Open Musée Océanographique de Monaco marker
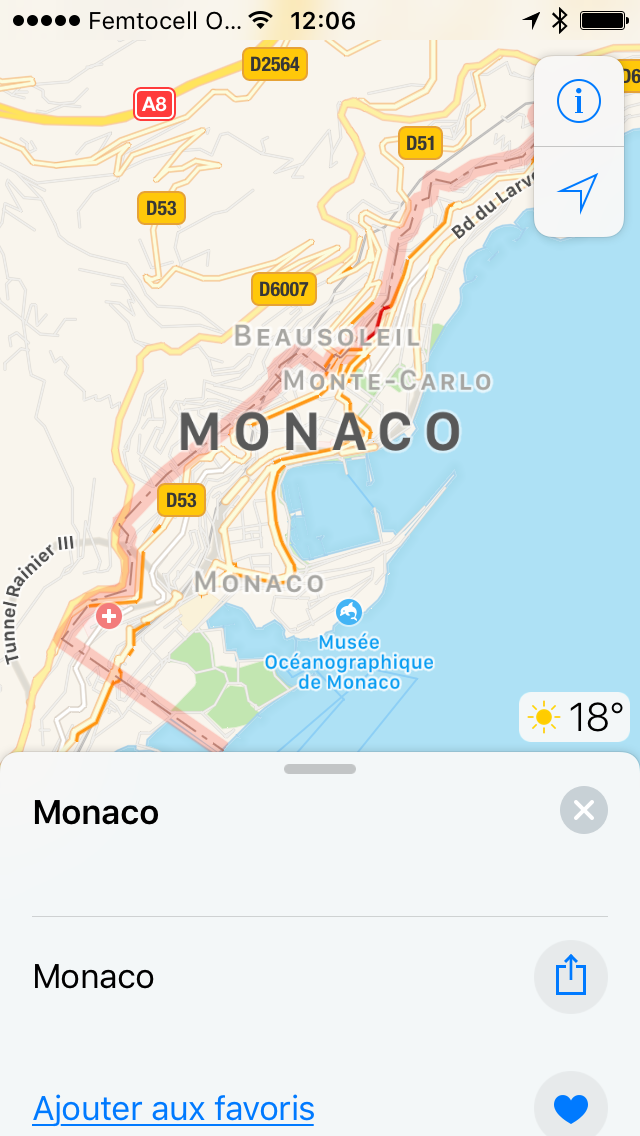640x1136 pixels. (x=349, y=613)
